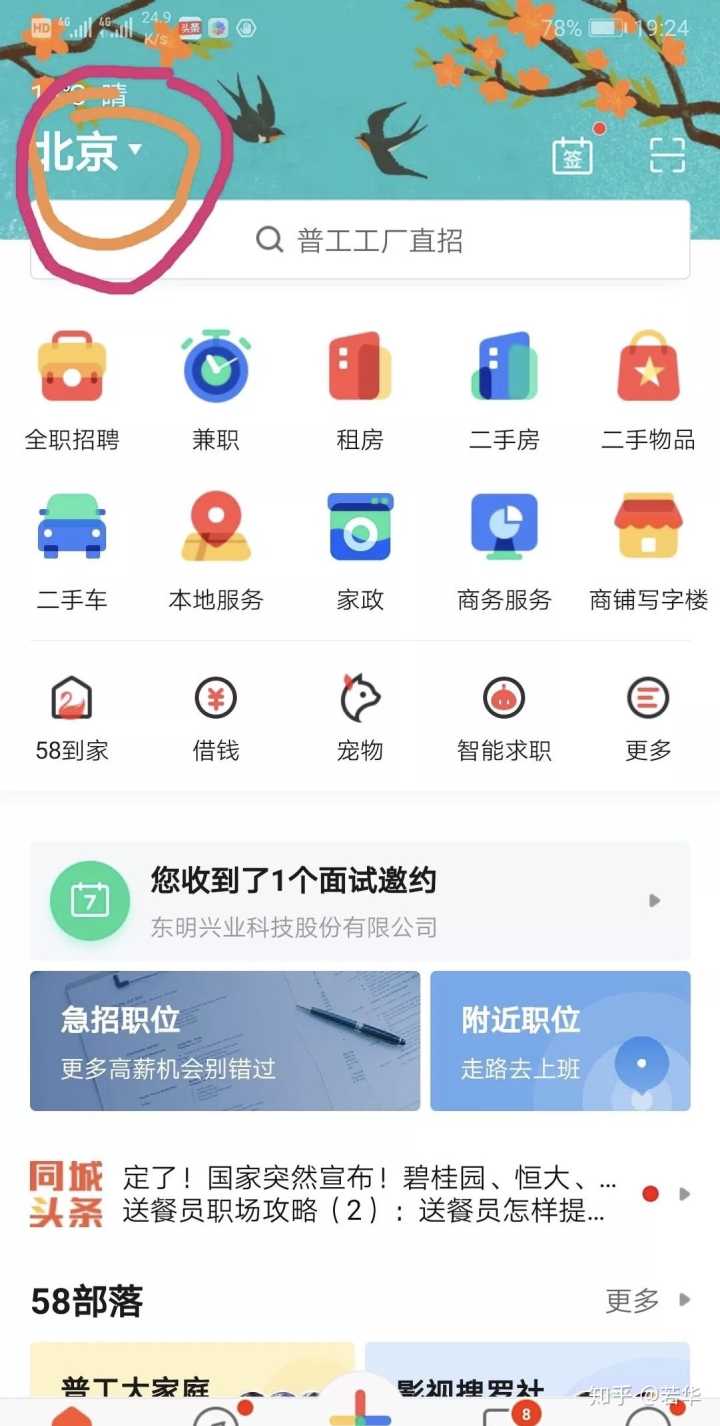Open the 急招职位 card

click(x=225, y=1040)
